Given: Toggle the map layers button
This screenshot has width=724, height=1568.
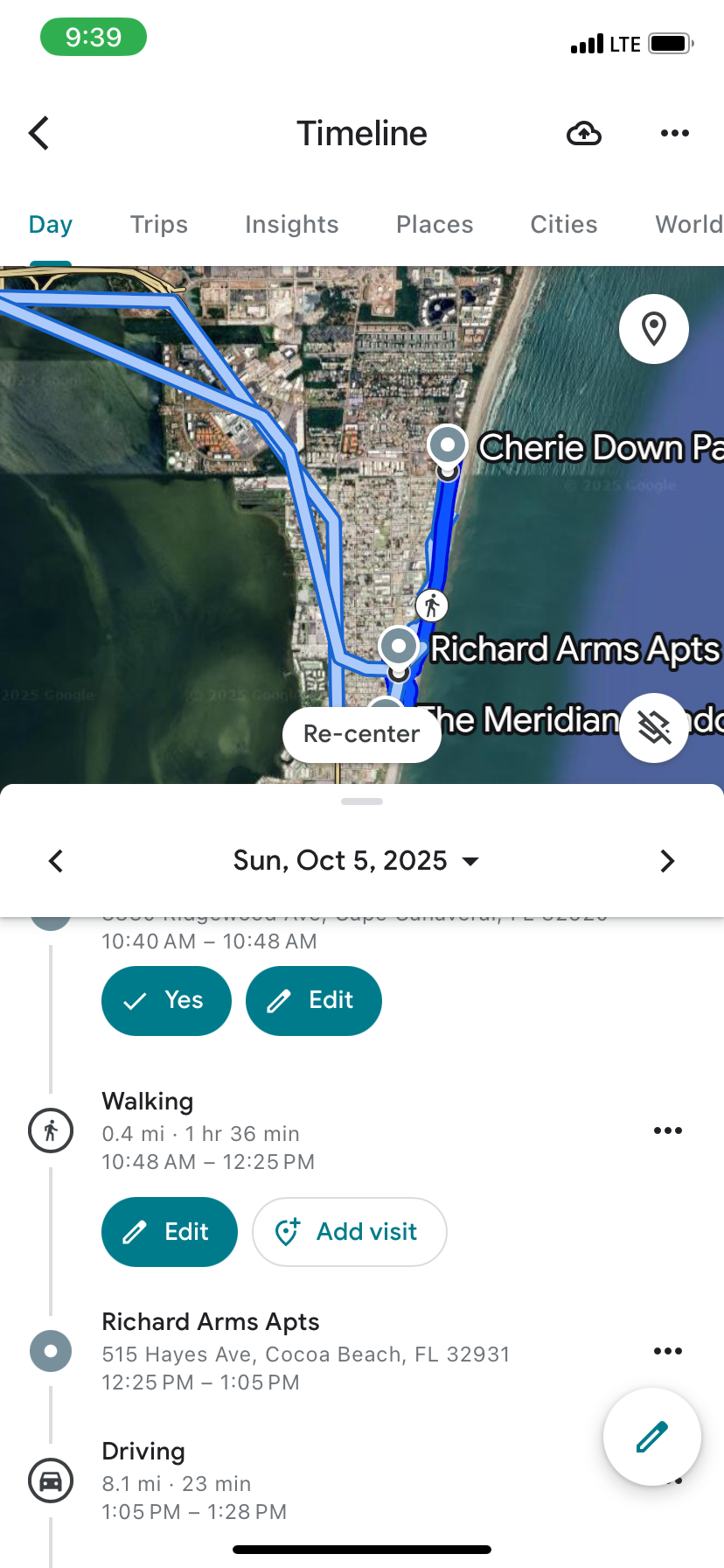Looking at the screenshot, I should [x=653, y=727].
